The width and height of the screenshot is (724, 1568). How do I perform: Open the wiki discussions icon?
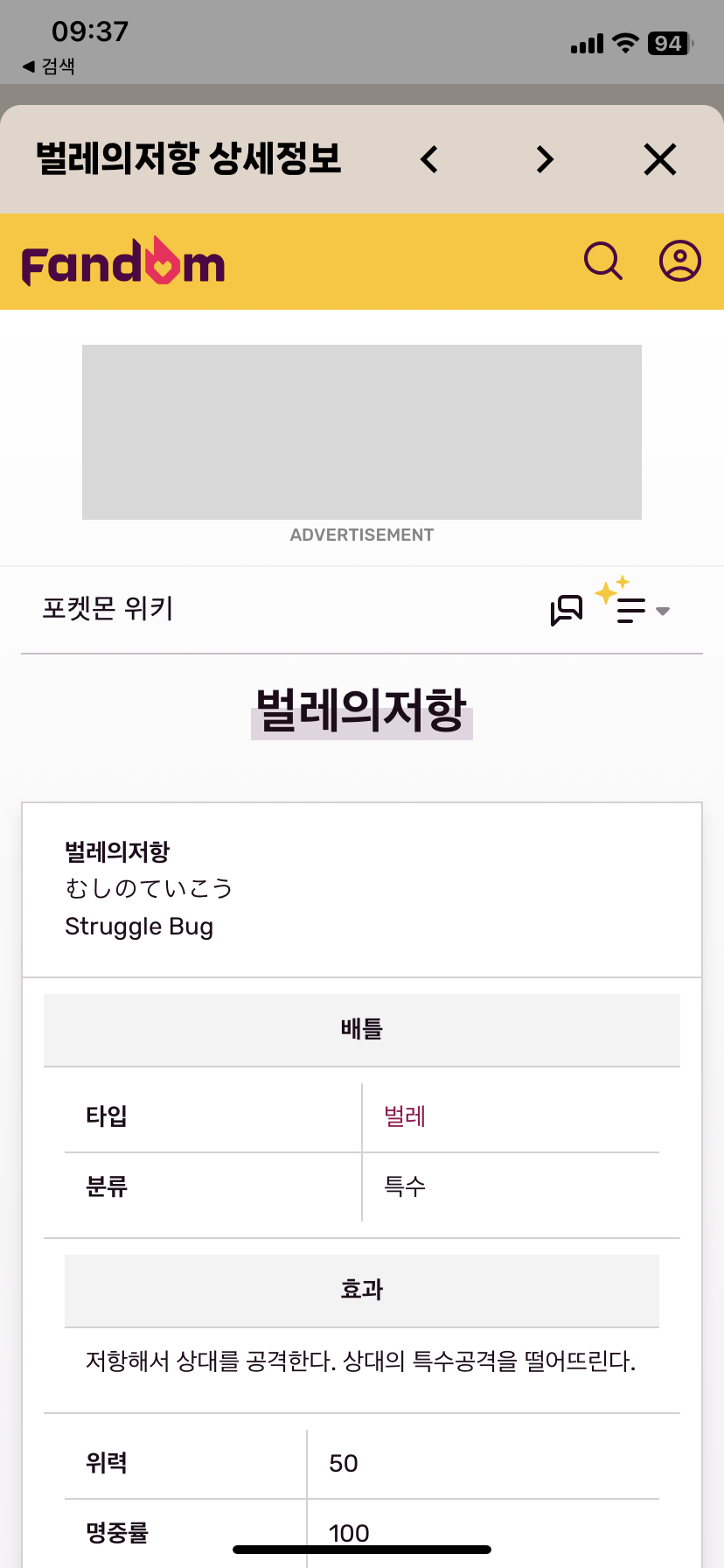566,610
